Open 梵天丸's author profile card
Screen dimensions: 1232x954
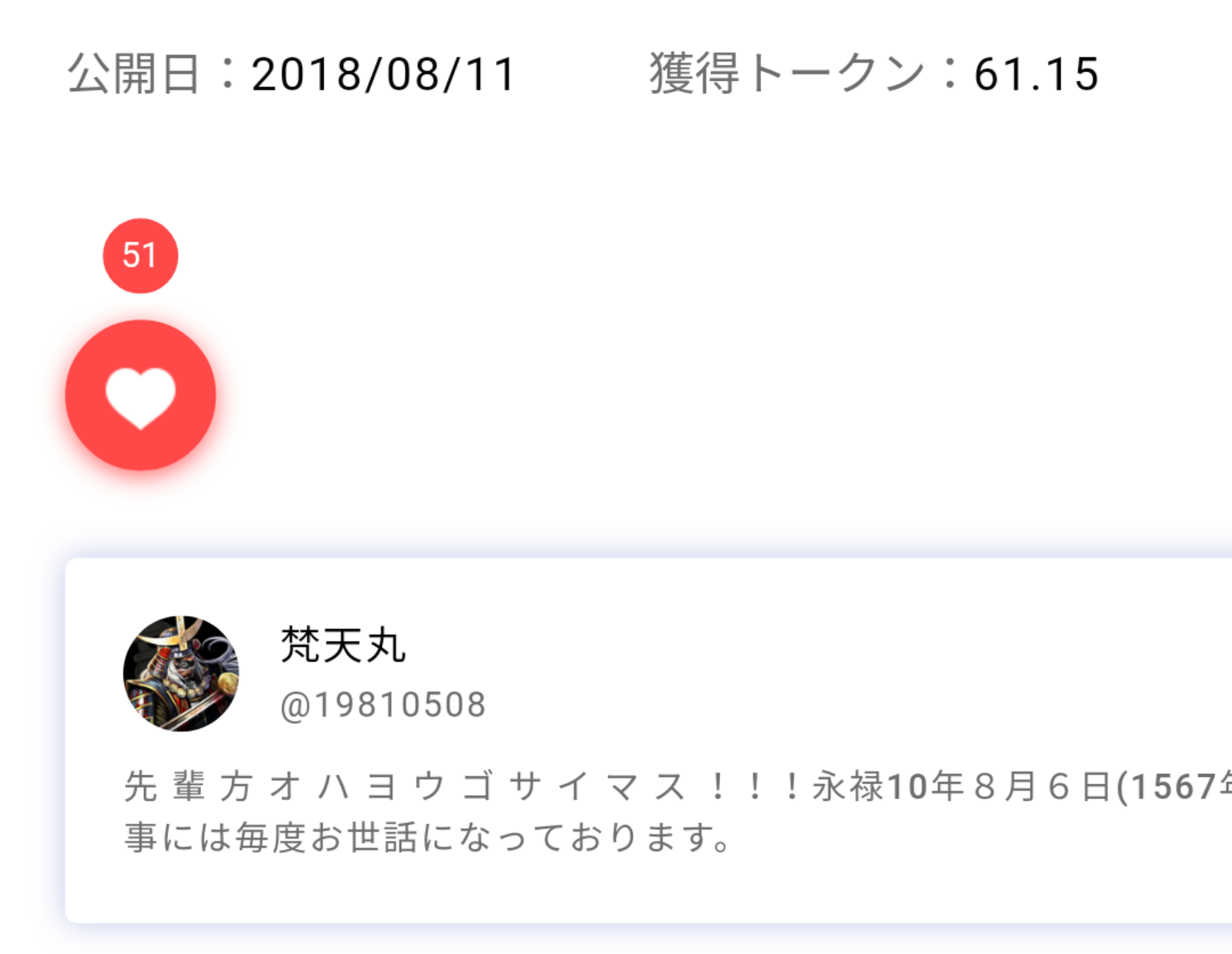342,645
